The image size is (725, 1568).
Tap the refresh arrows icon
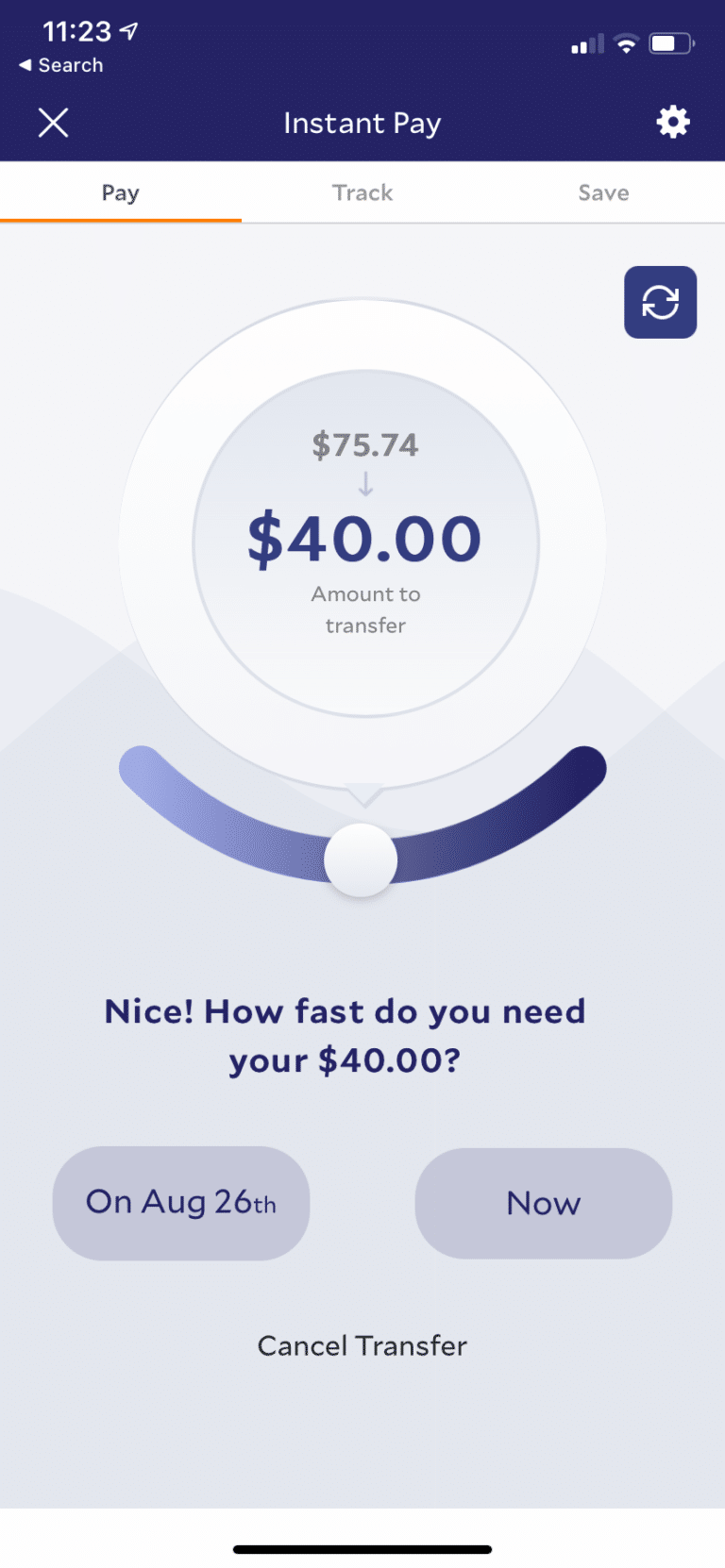coord(660,302)
